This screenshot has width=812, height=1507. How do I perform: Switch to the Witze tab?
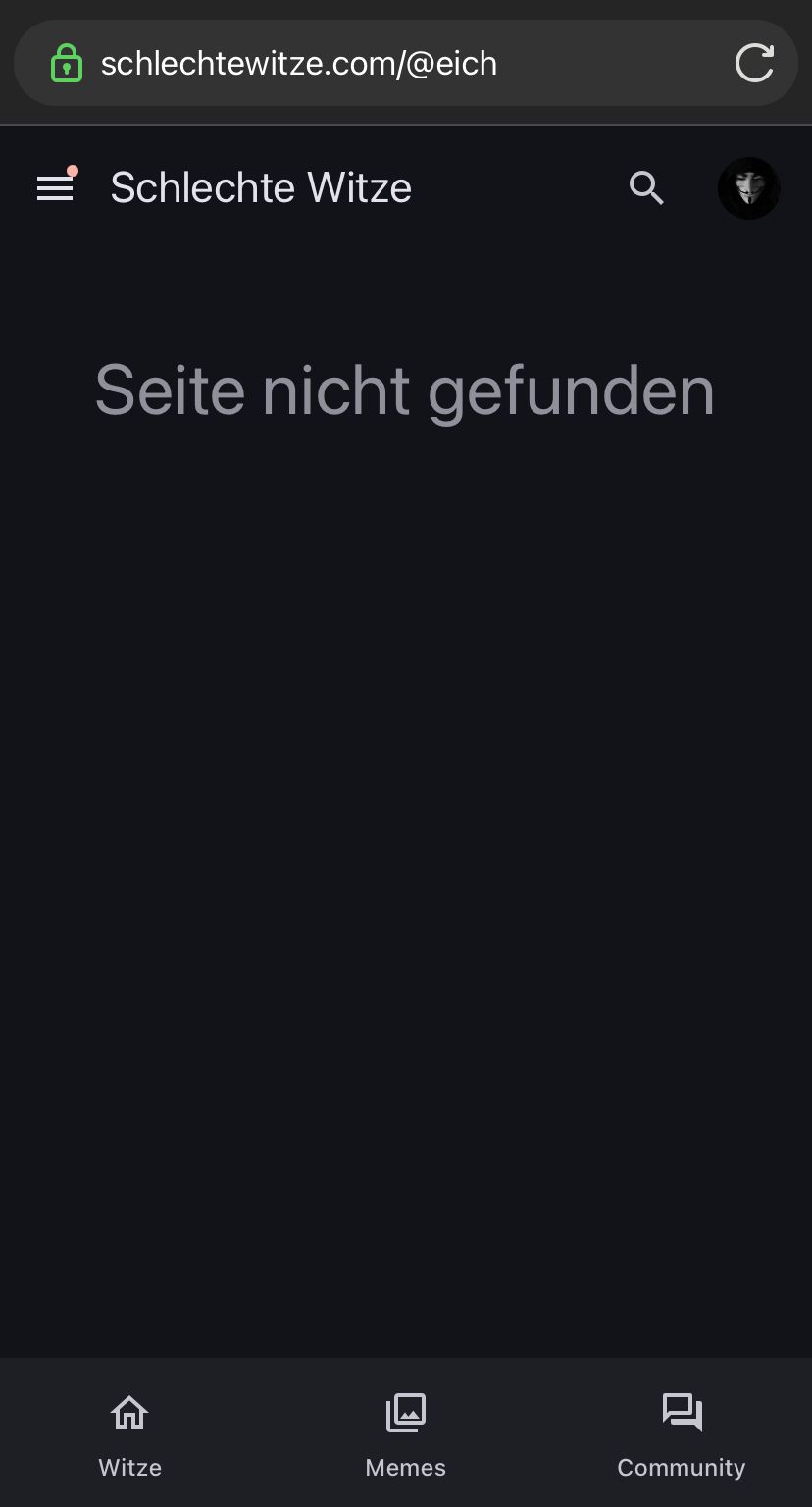coord(129,1433)
